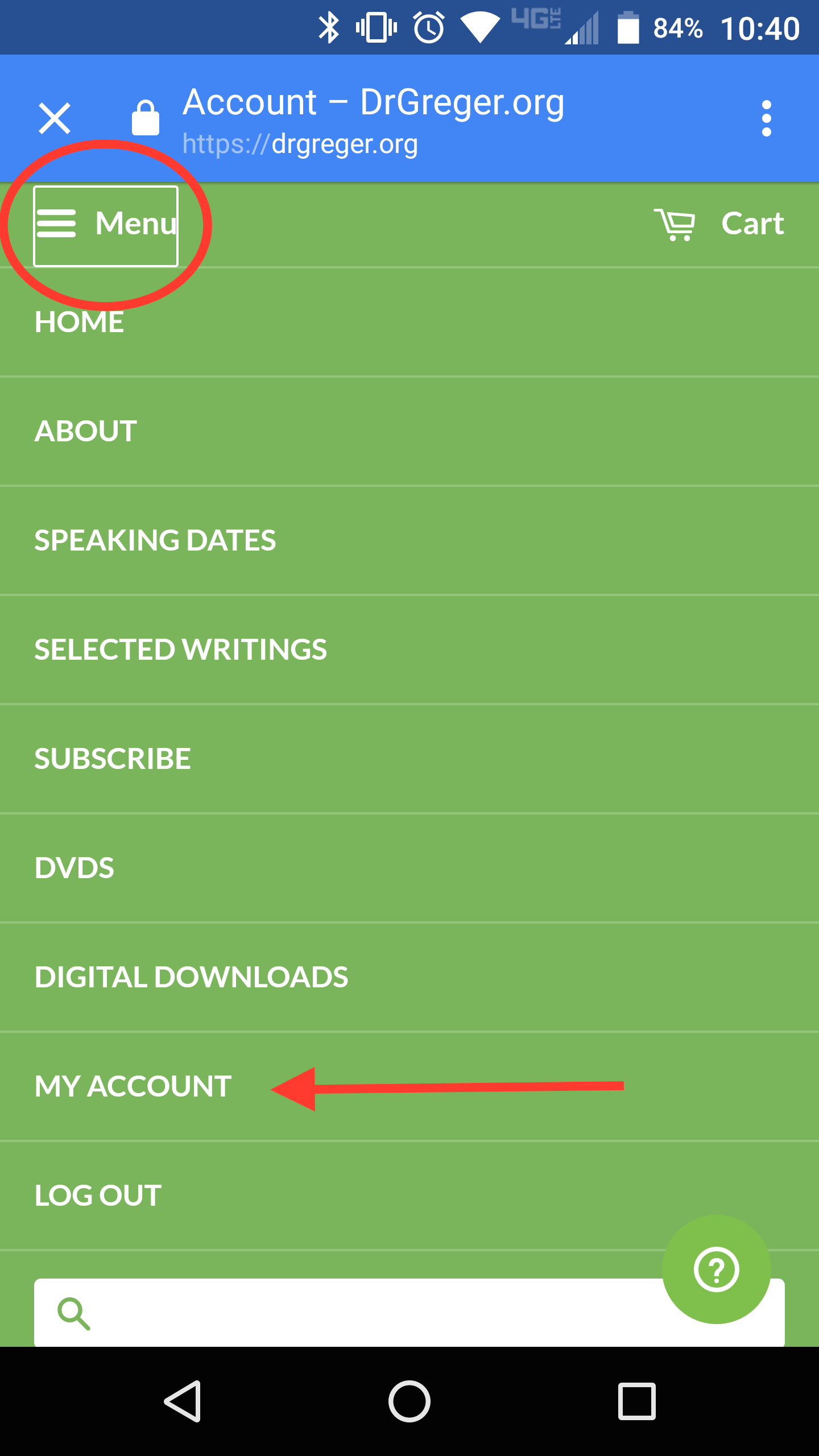Tap LOG OUT
This screenshot has width=819, height=1456.
(98, 1196)
